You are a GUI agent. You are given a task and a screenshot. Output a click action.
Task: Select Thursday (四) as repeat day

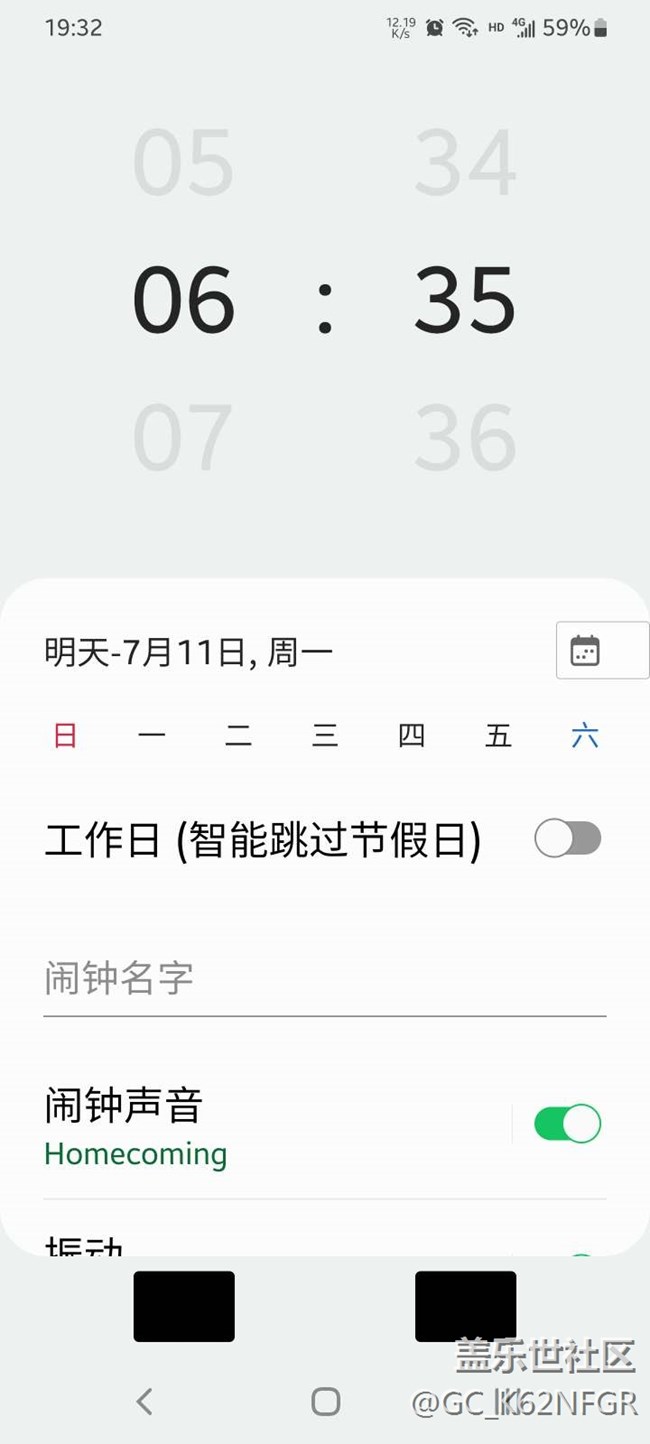411,737
